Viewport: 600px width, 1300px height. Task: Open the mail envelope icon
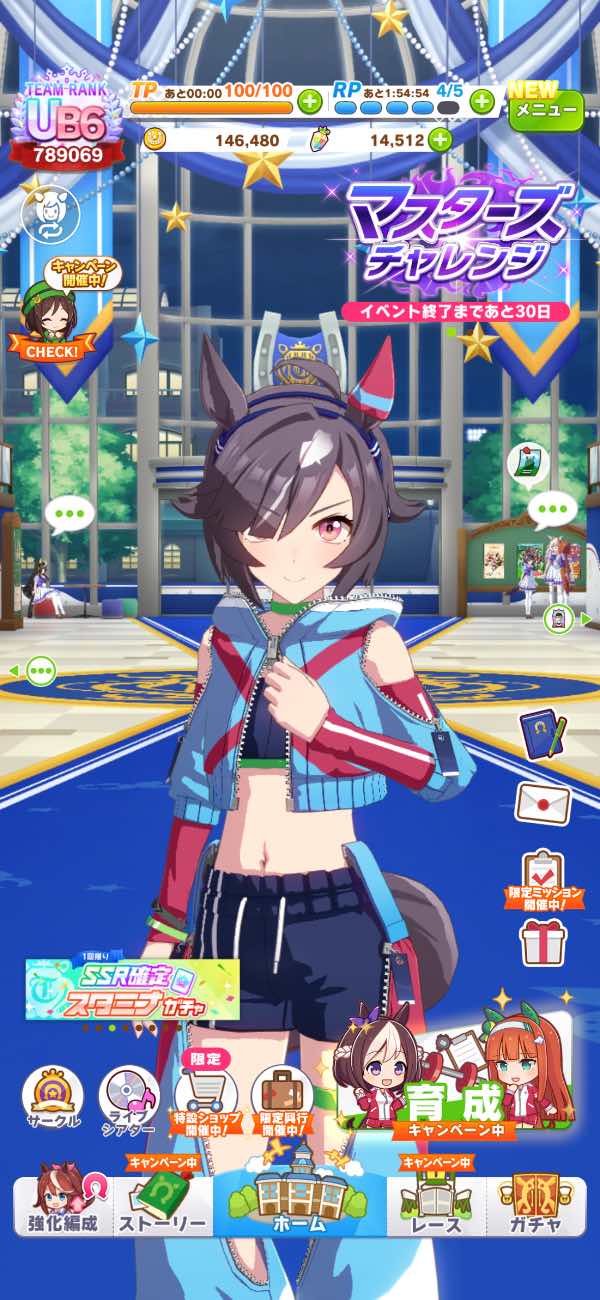[543, 802]
